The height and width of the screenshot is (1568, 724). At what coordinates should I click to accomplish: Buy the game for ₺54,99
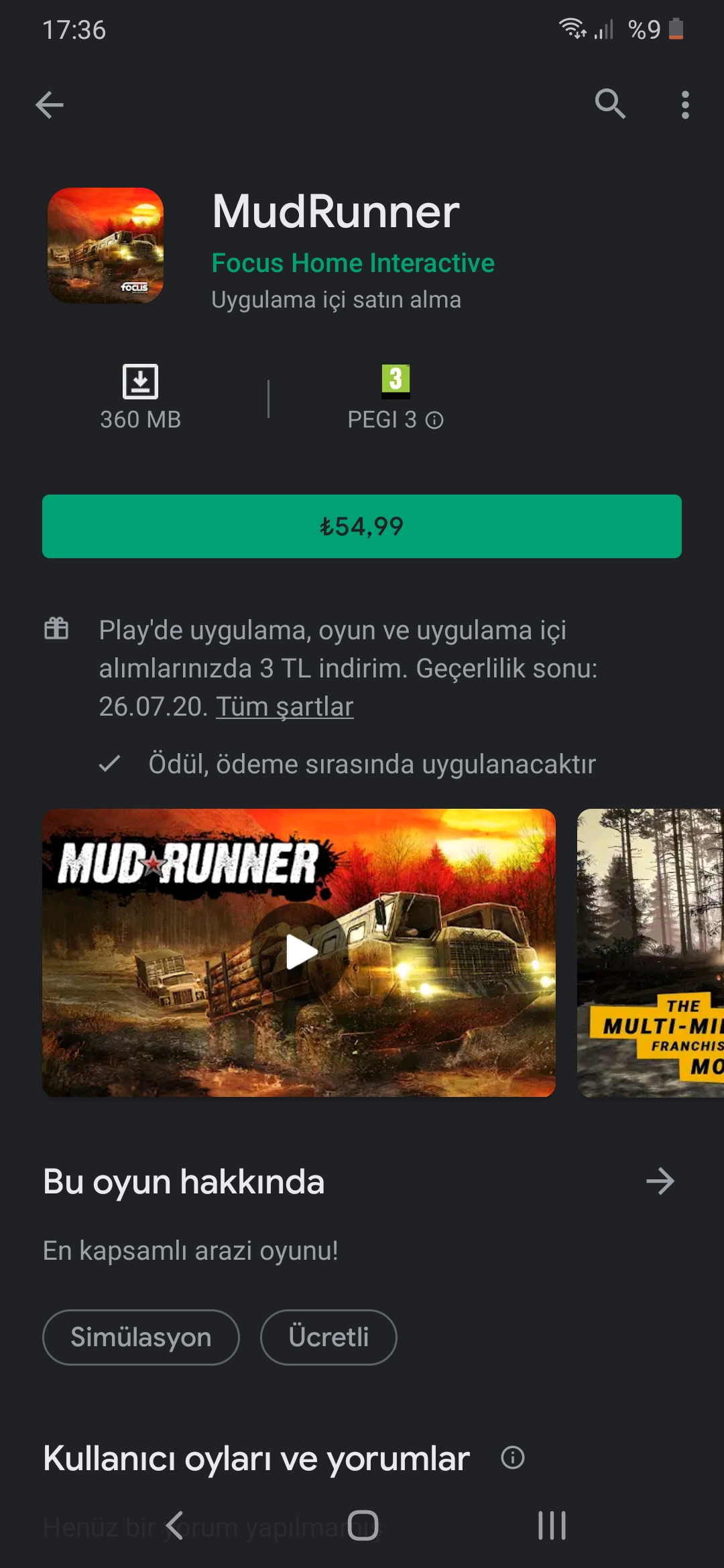click(x=362, y=526)
